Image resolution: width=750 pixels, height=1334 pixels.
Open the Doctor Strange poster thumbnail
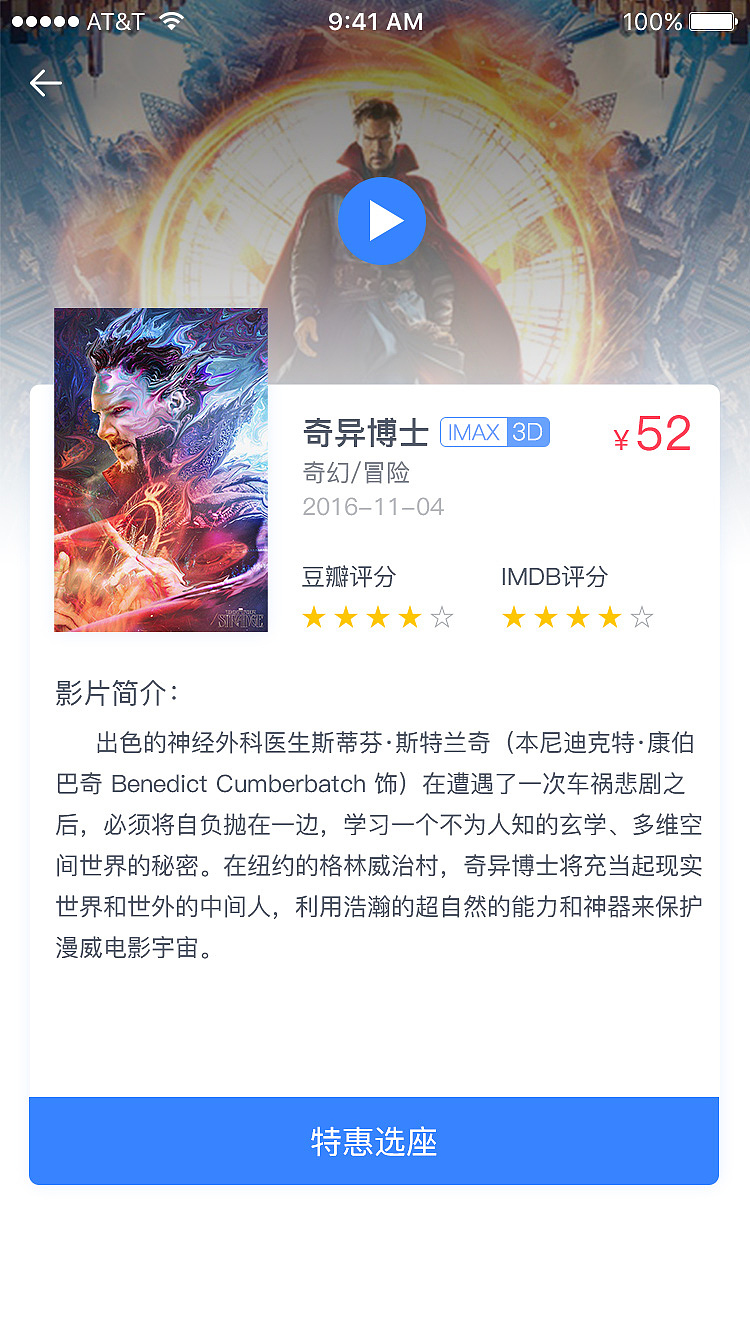[161, 469]
